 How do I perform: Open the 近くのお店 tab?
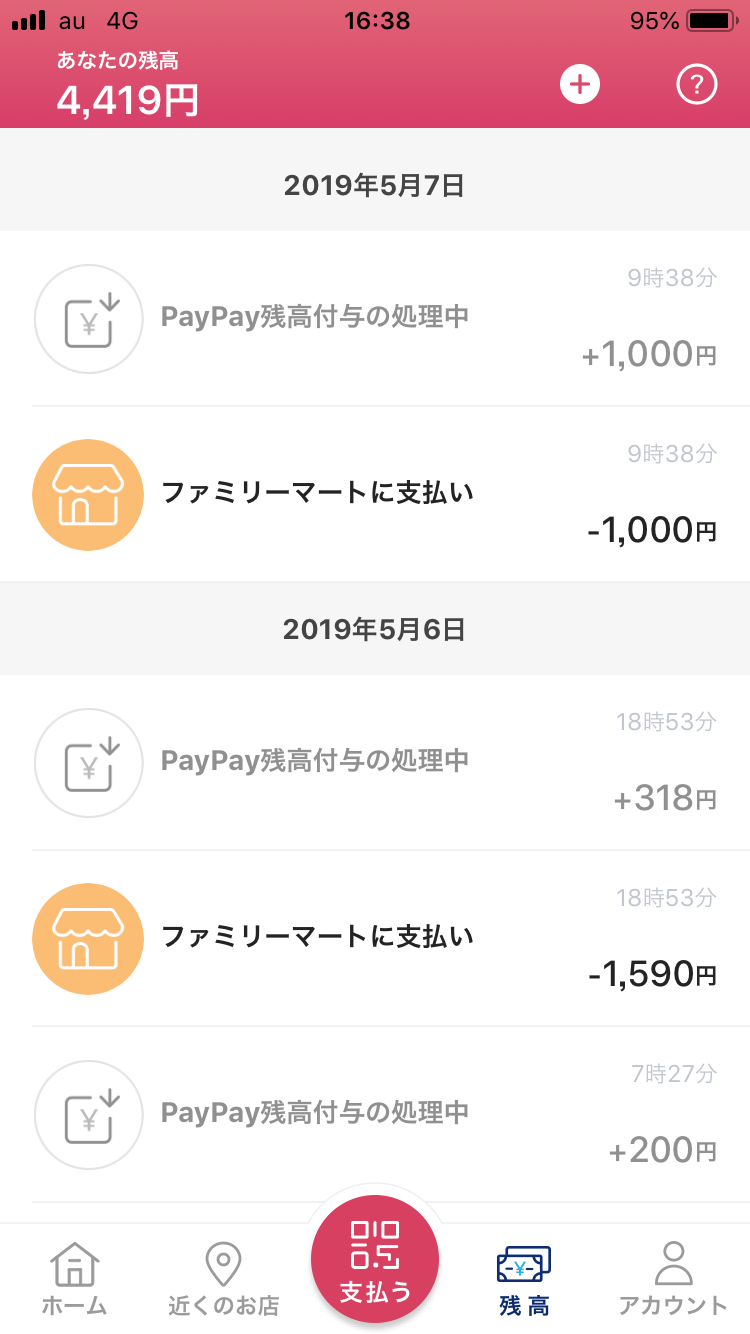tap(224, 1279)
